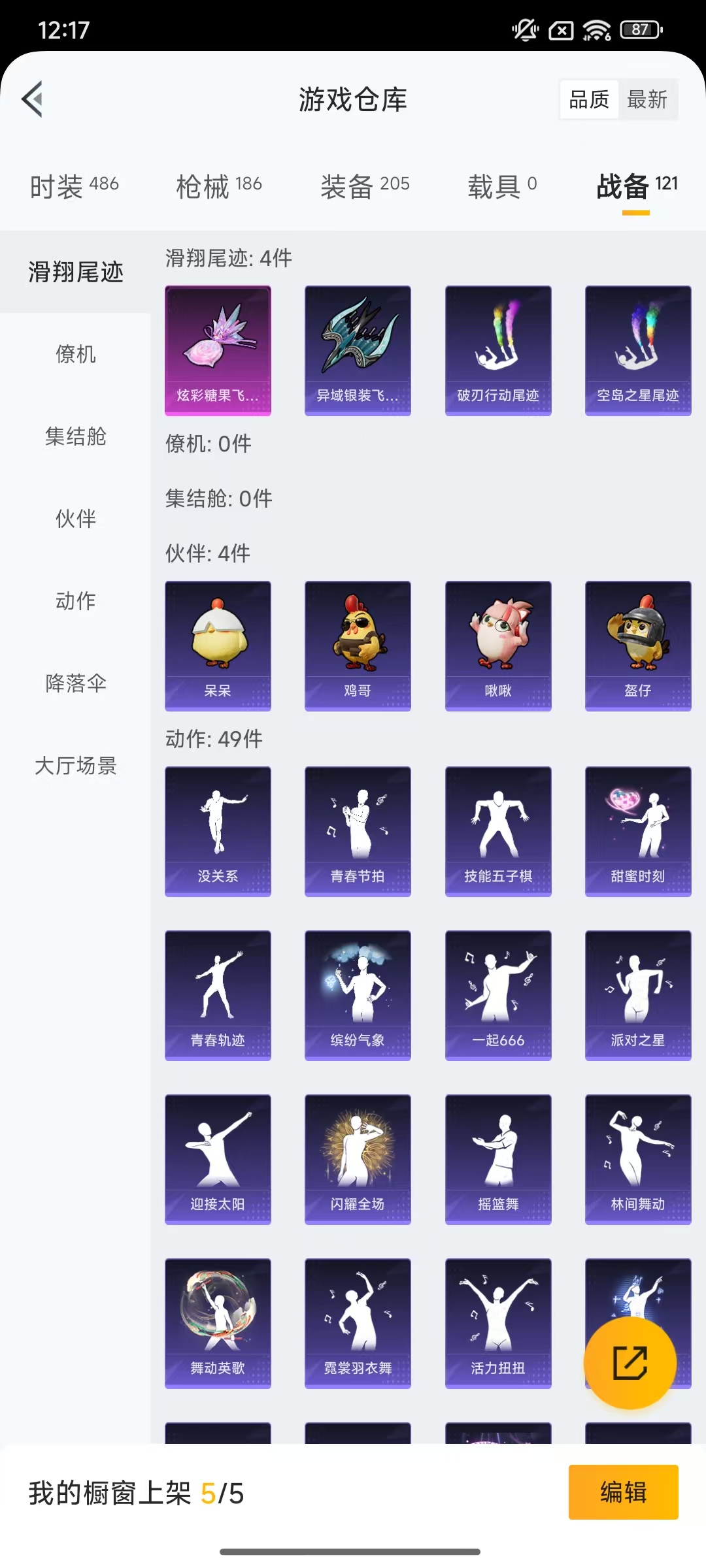706x1568 pixels.
Task: Open the 盔仔 helmet companion
Action: click(638, 644)
